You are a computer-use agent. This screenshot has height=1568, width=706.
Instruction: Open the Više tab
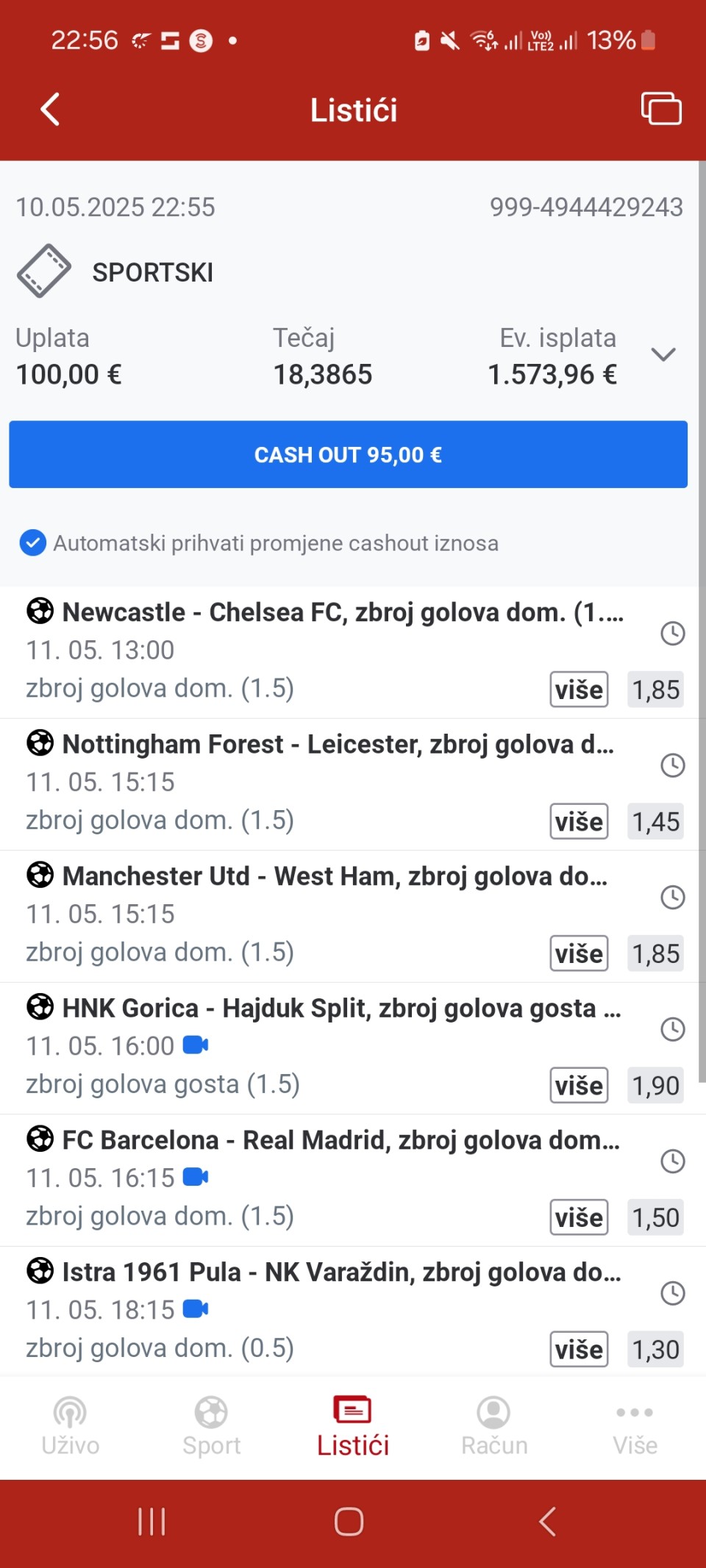tap(635, 1427)
